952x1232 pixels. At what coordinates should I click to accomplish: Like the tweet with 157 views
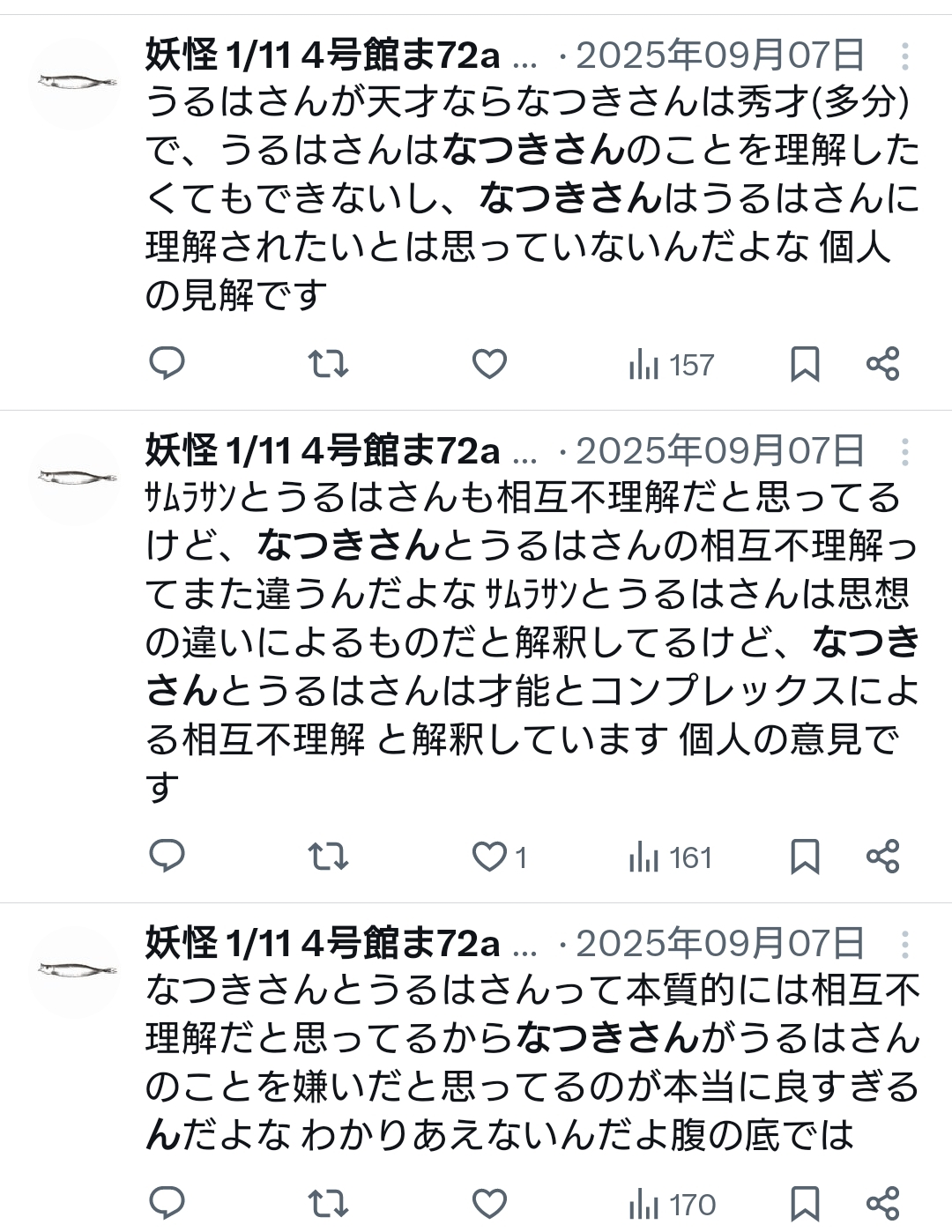(x=489, y=363)
